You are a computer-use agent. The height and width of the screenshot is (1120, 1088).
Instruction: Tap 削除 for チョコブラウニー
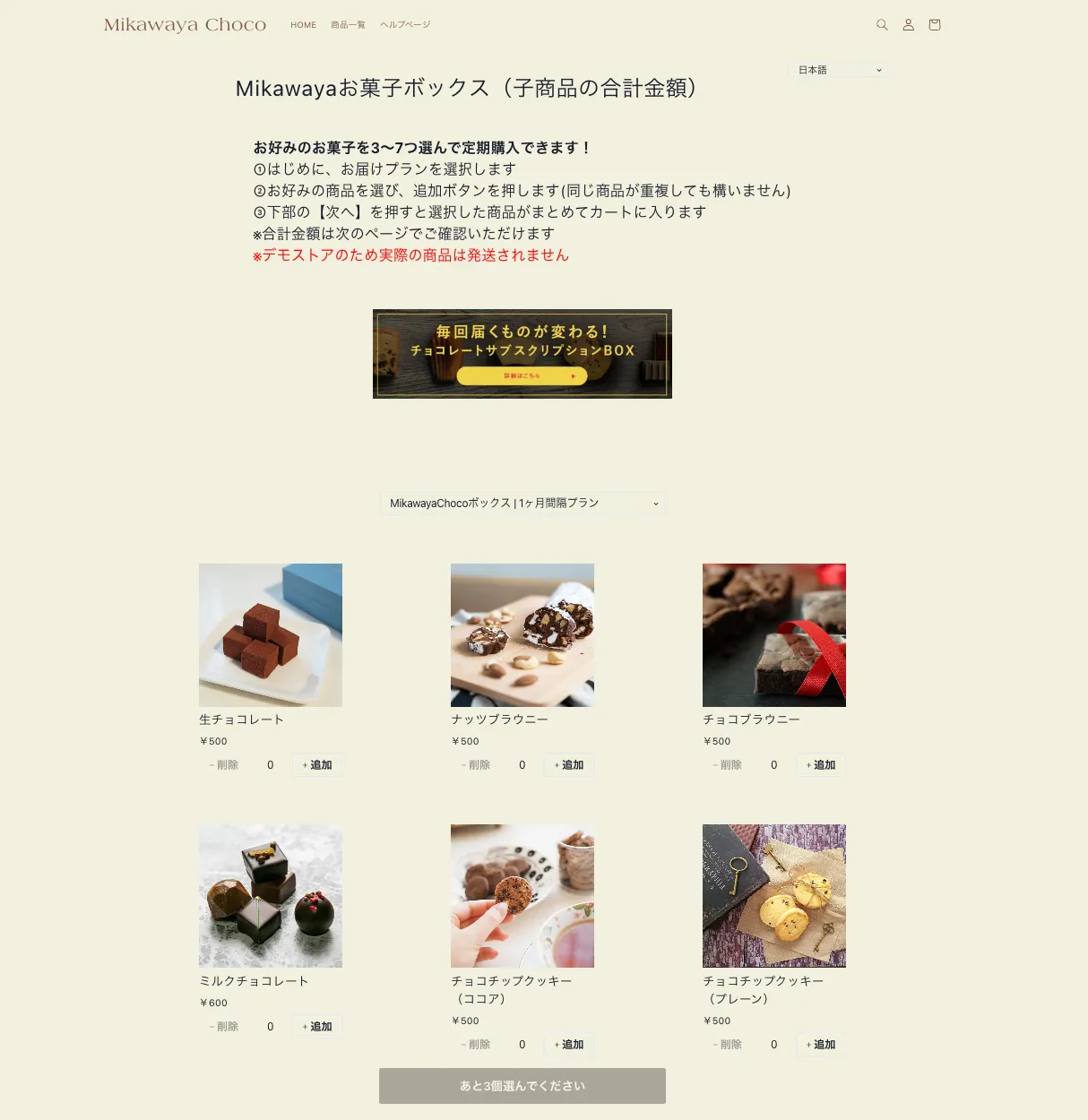tap(728, 765)
